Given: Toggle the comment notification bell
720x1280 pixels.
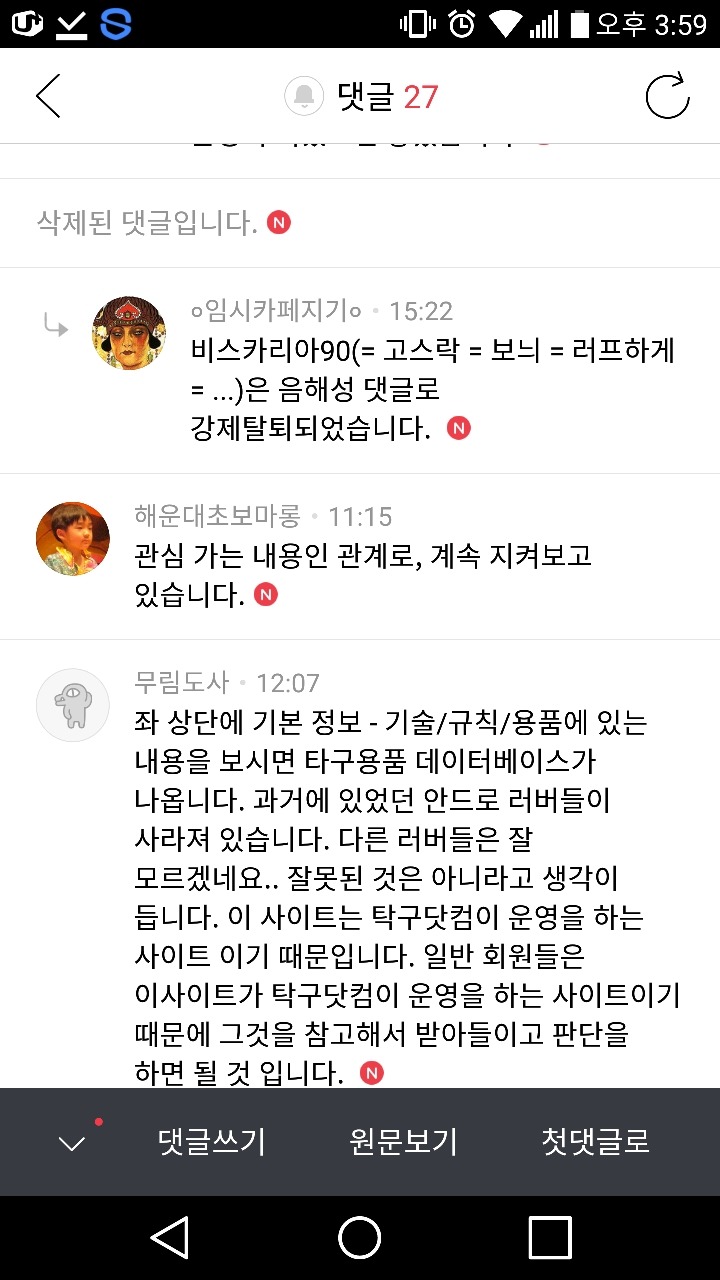Looking at the screenshot, I should 304,97.
